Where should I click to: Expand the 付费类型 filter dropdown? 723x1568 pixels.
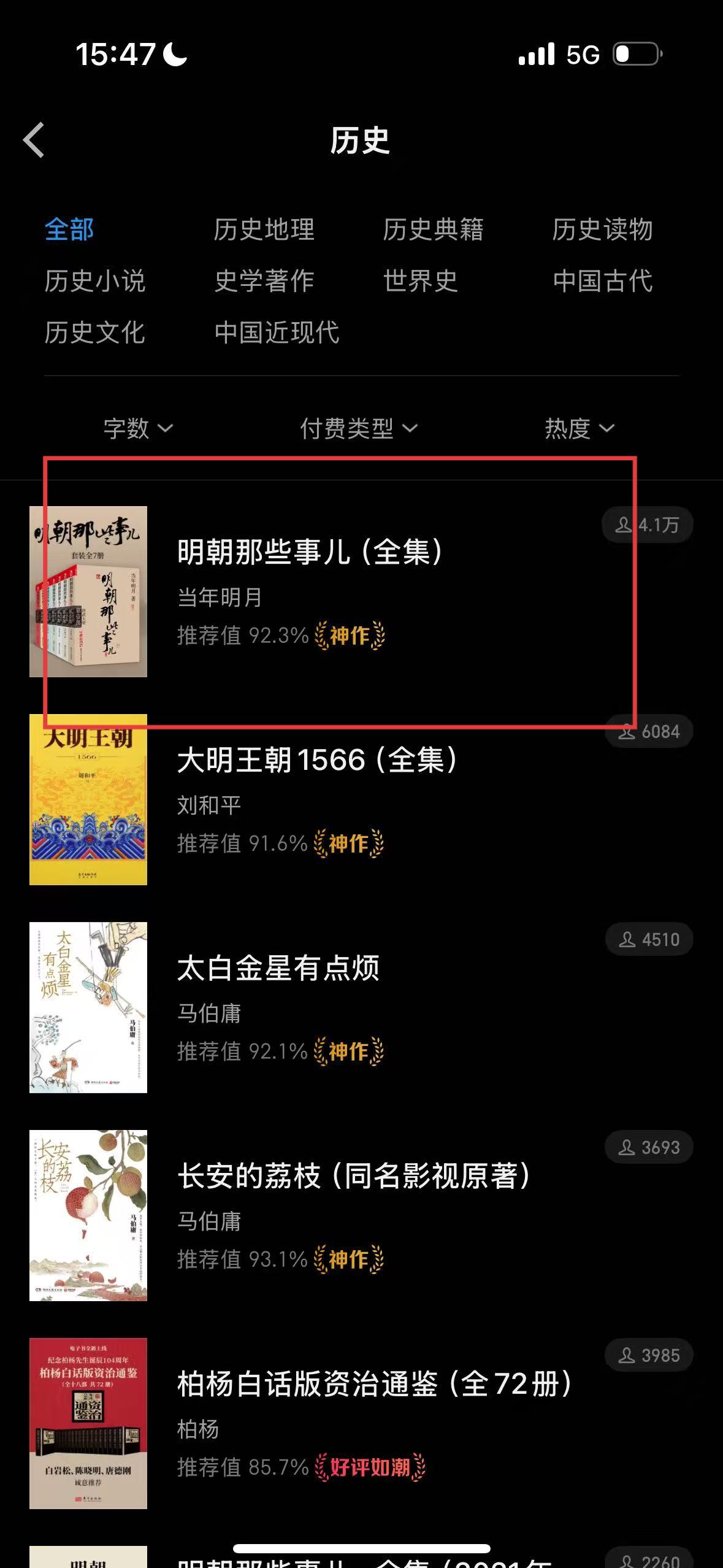pyautogui.click(x=359, y=428)
